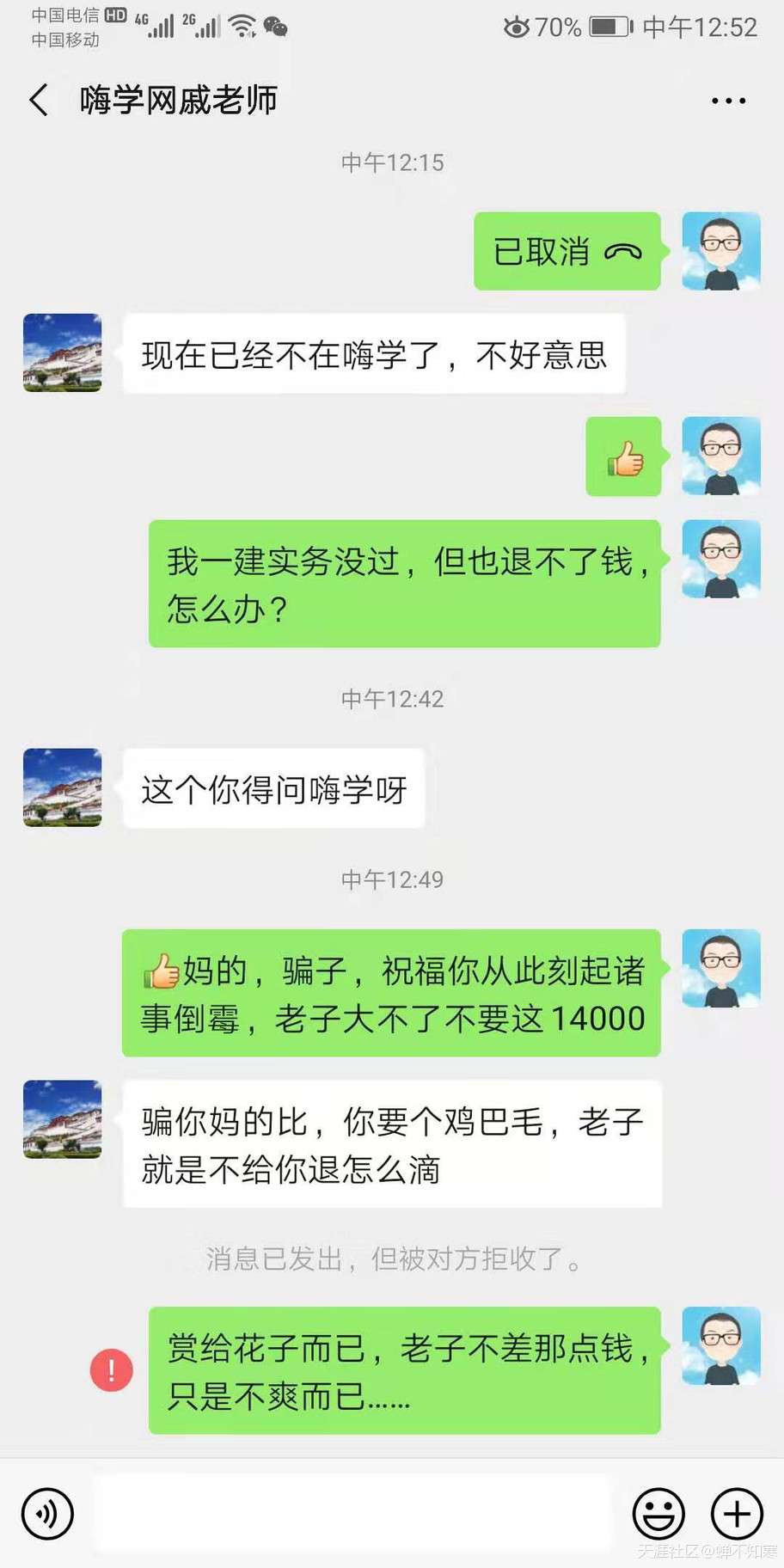This screenshot has height=1568, width=784.
Task: Tap the 中午12:42 timestamp label
Action: pyautogui.click(x=392, y=700)
